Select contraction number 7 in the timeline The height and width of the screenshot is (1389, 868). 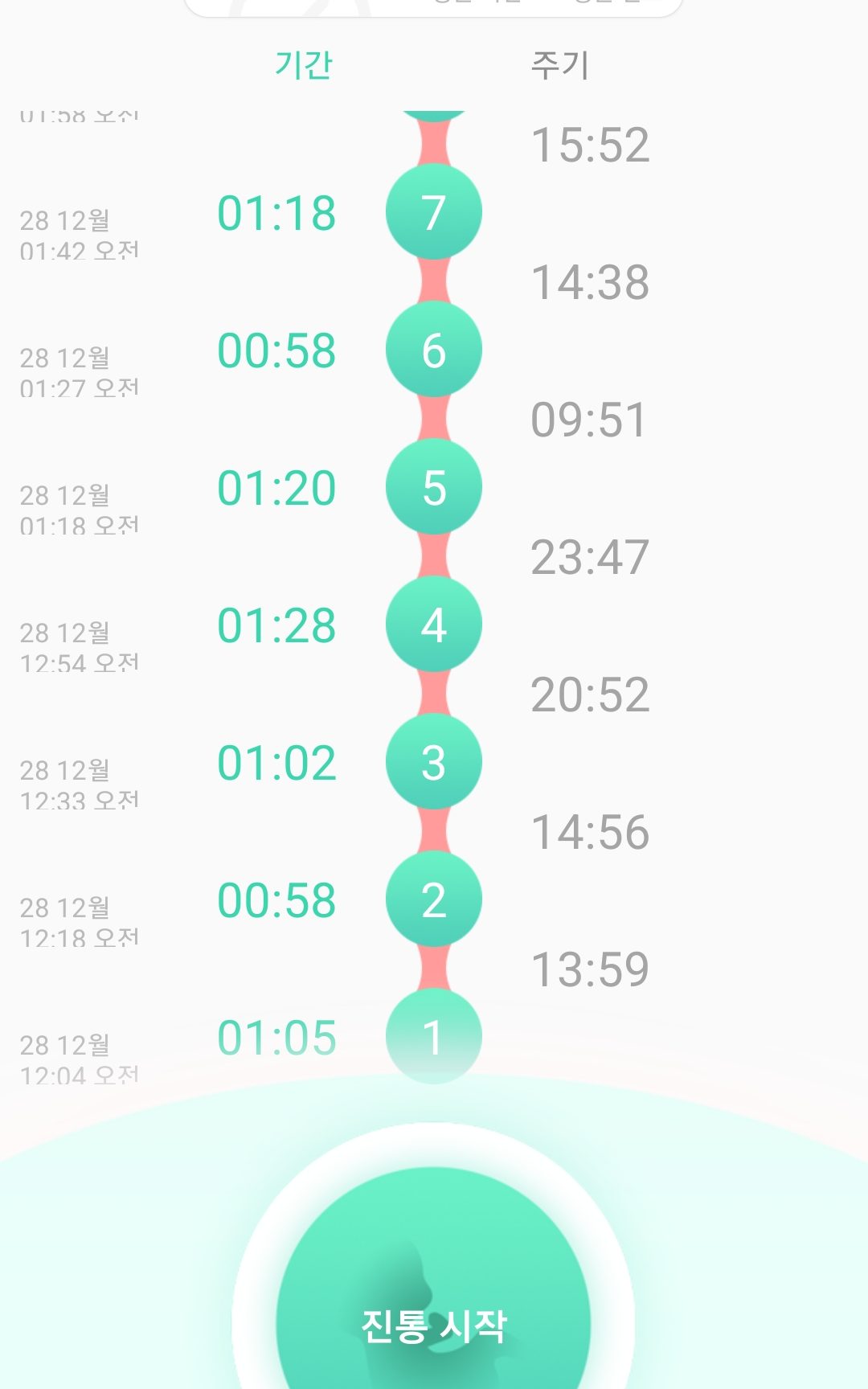coord(434,212)
